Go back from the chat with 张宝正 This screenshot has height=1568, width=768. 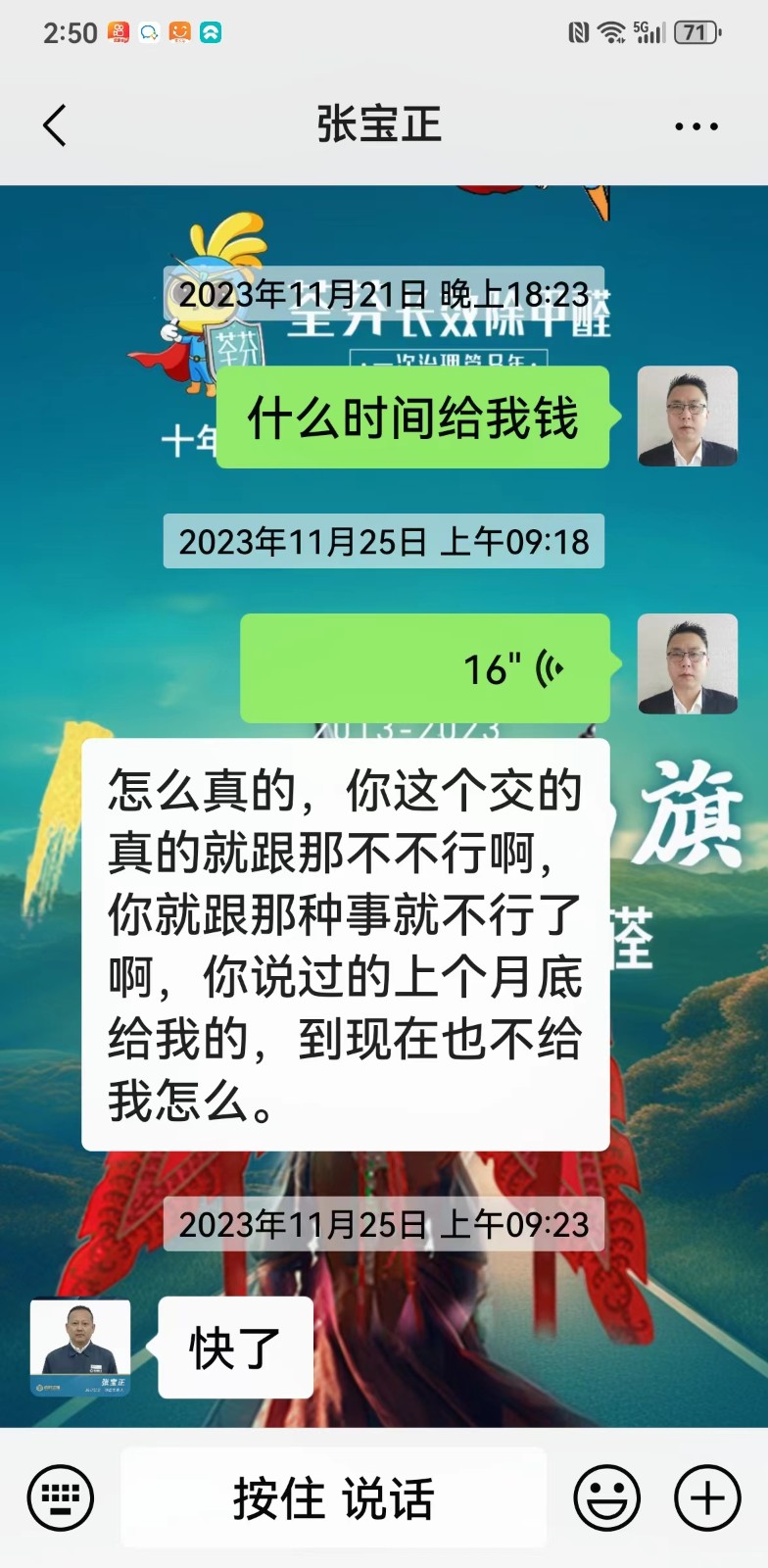click(x=55, y=125)
